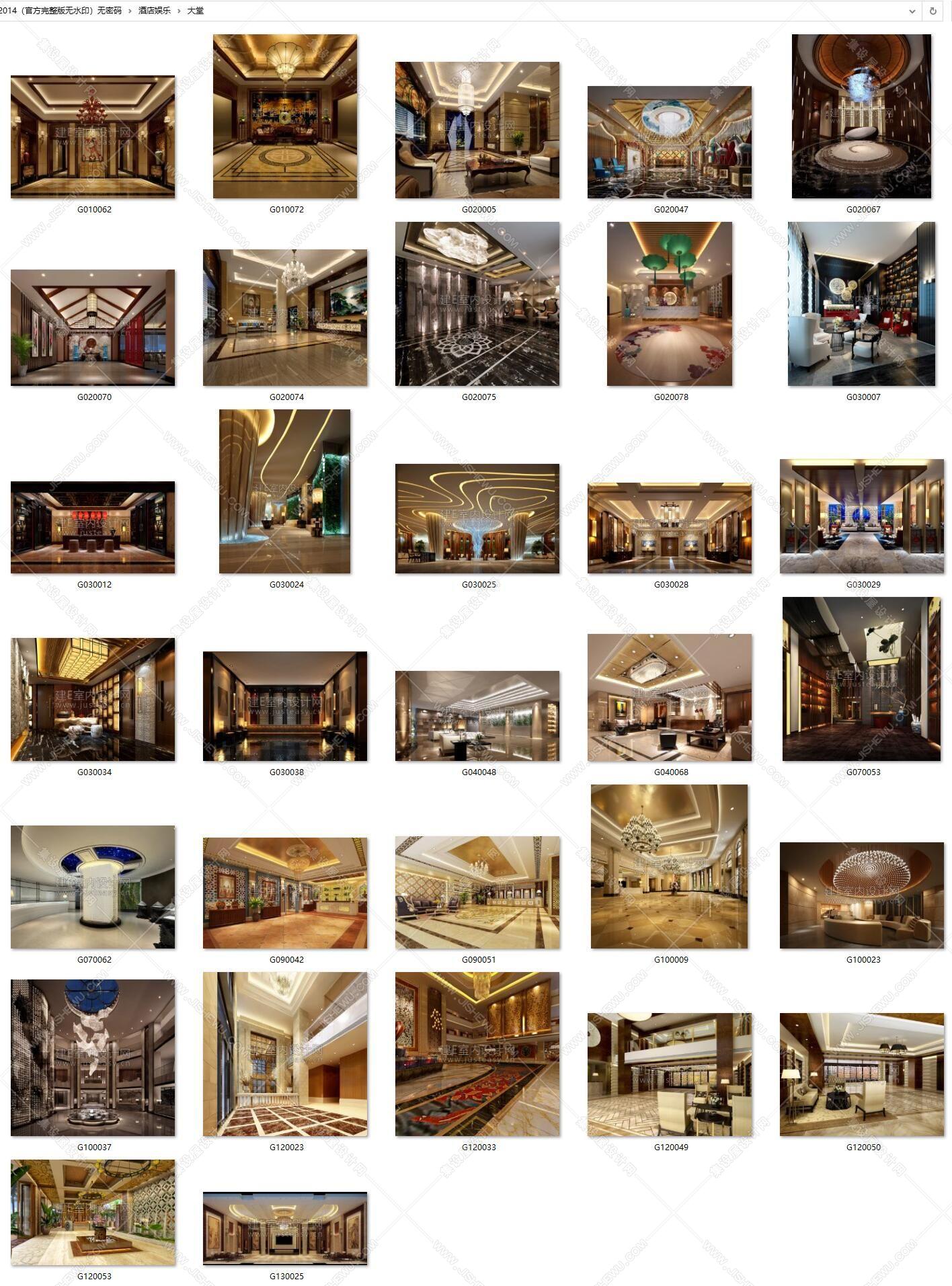952x1286 pixels.
Task: Open thumbnail G130025
Action: coord(285,1228)
